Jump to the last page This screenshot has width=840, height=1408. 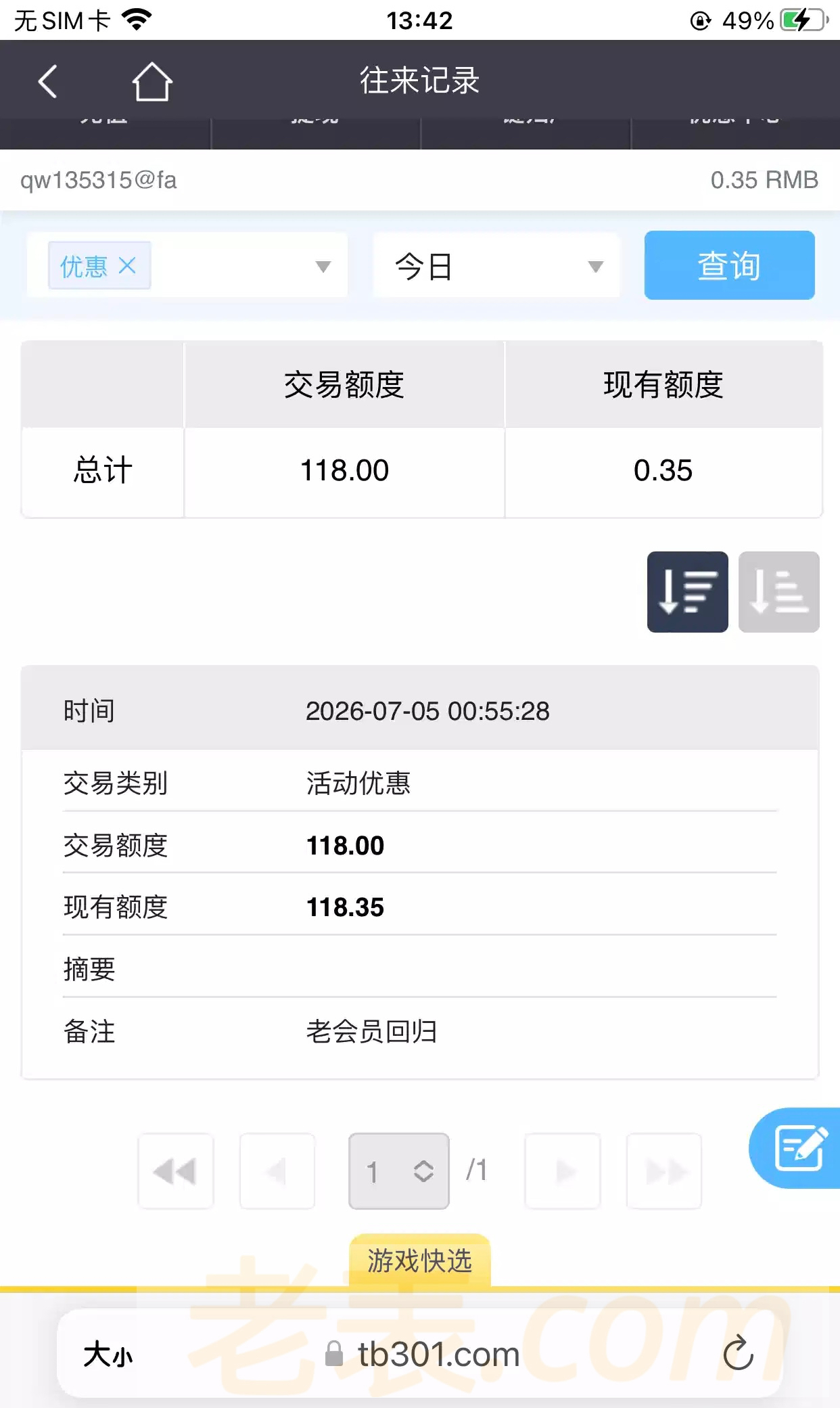coord(664,1171)
